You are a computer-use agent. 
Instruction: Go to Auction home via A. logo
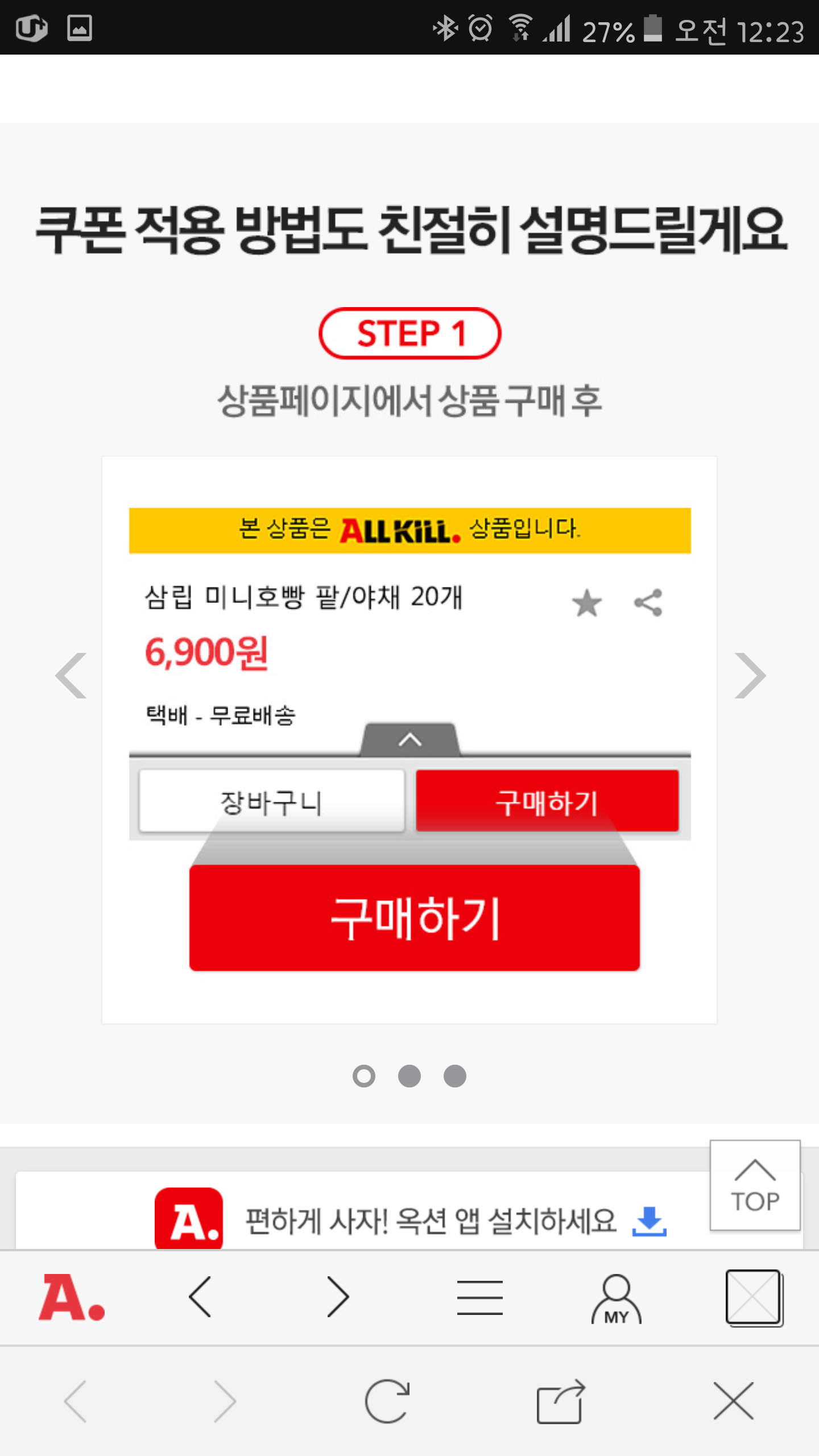(x=72, y=1298)
